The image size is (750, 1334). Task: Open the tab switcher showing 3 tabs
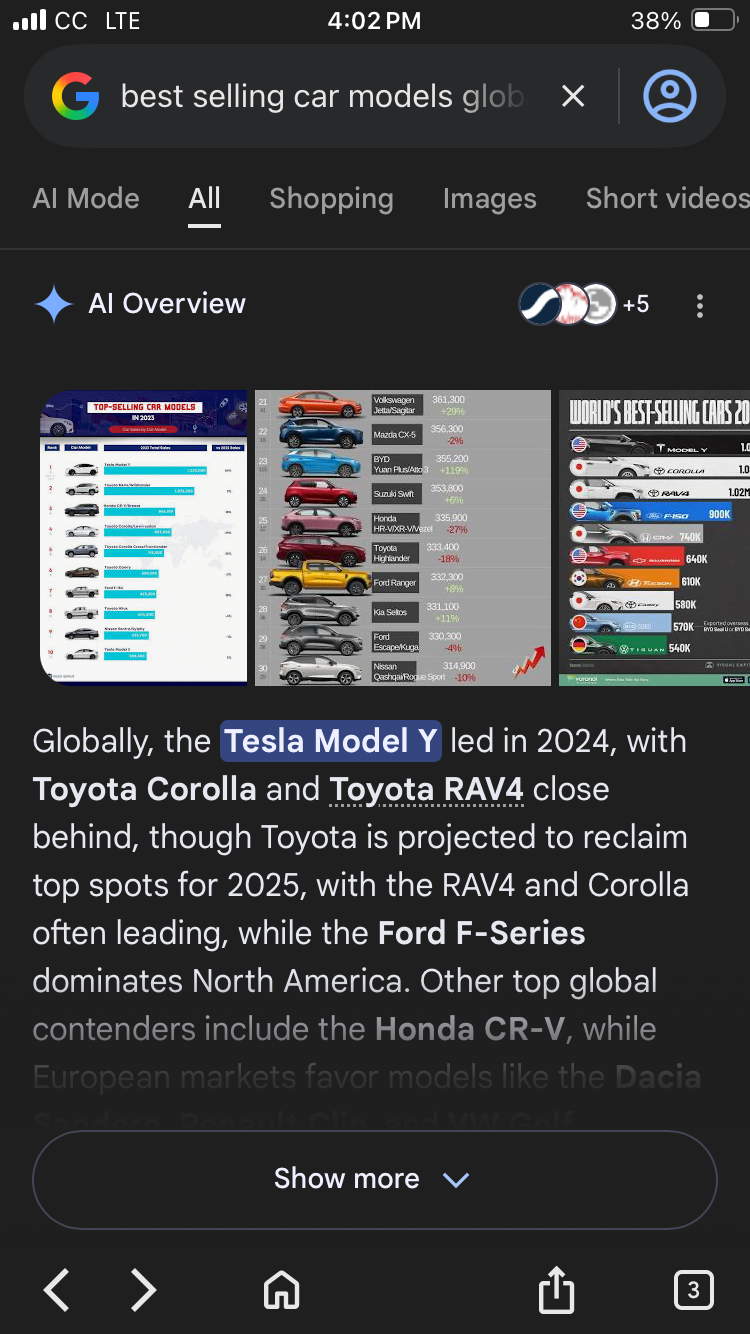693,1290
